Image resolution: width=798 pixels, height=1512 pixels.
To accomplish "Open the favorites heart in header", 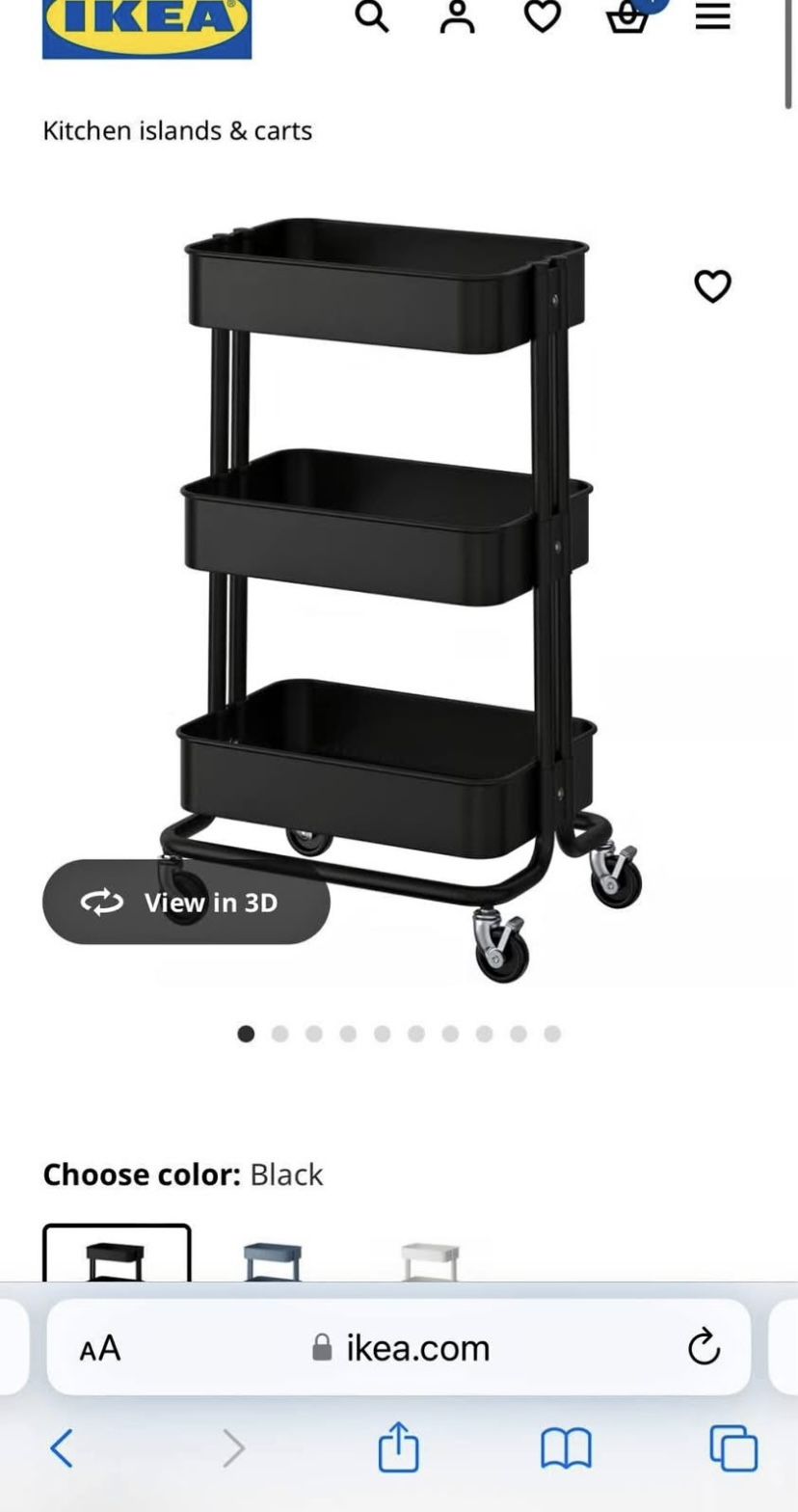I will [x=542, y=16].
